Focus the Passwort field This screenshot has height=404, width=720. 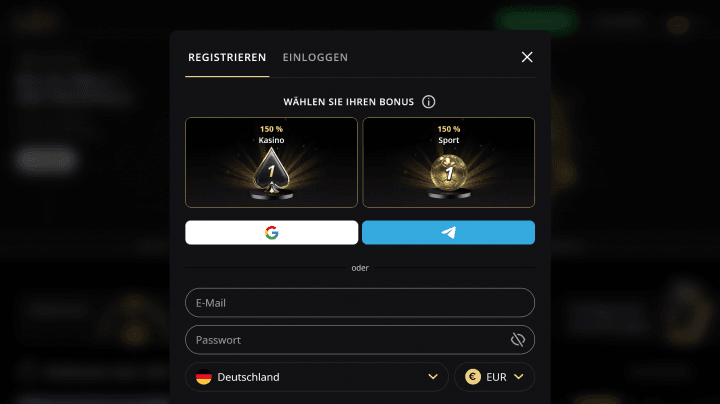pos(345,340)
